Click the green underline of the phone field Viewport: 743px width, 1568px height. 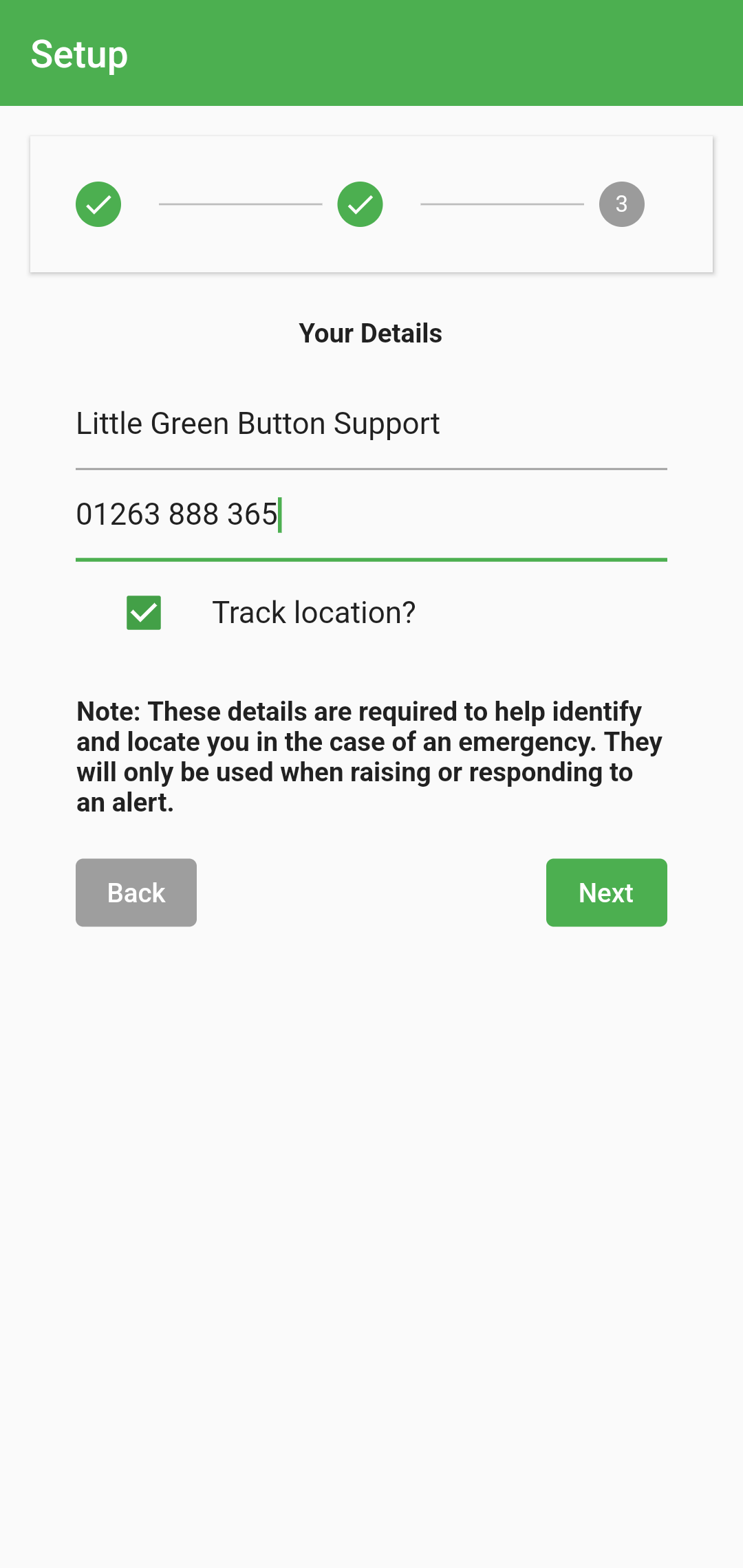click(x=371, y=560)
